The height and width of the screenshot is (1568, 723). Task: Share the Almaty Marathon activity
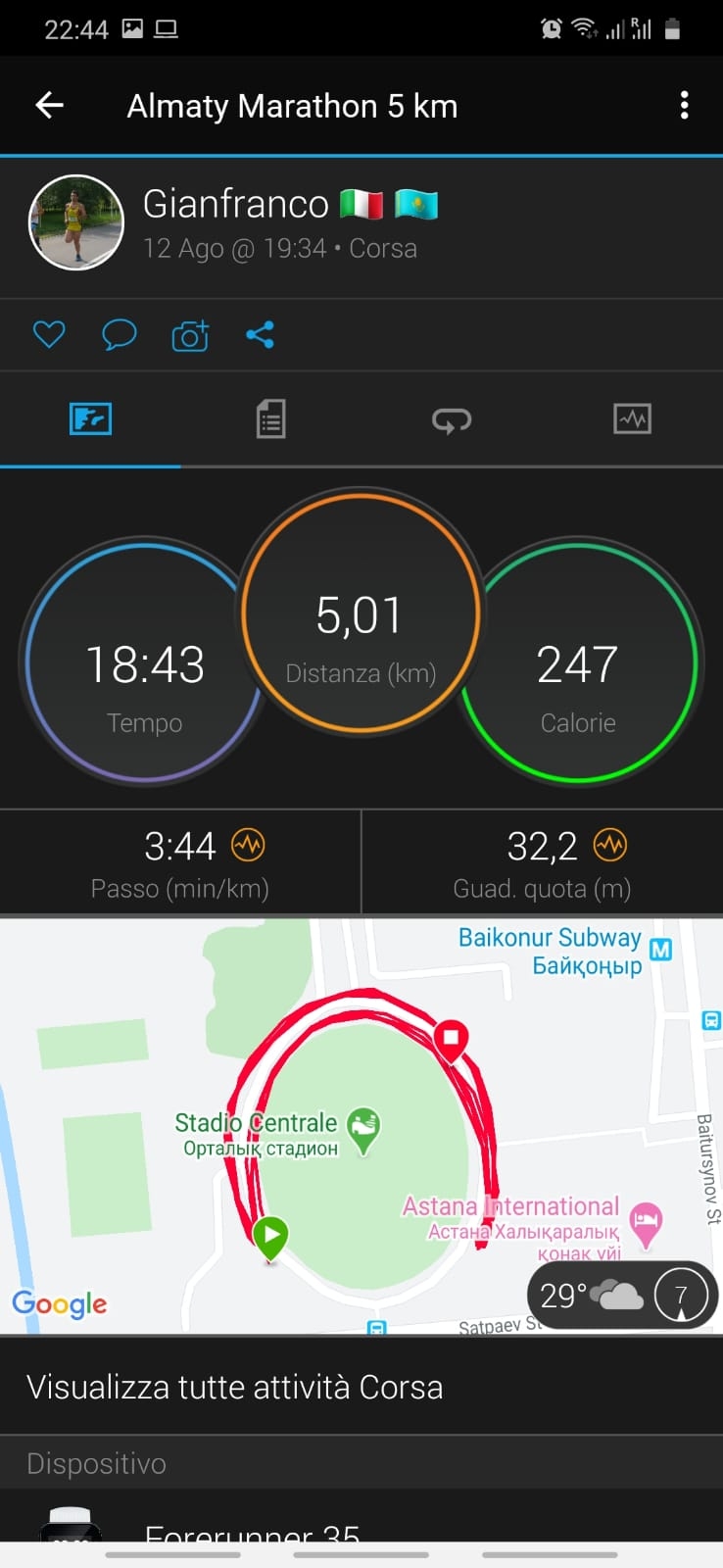(260, 335)
